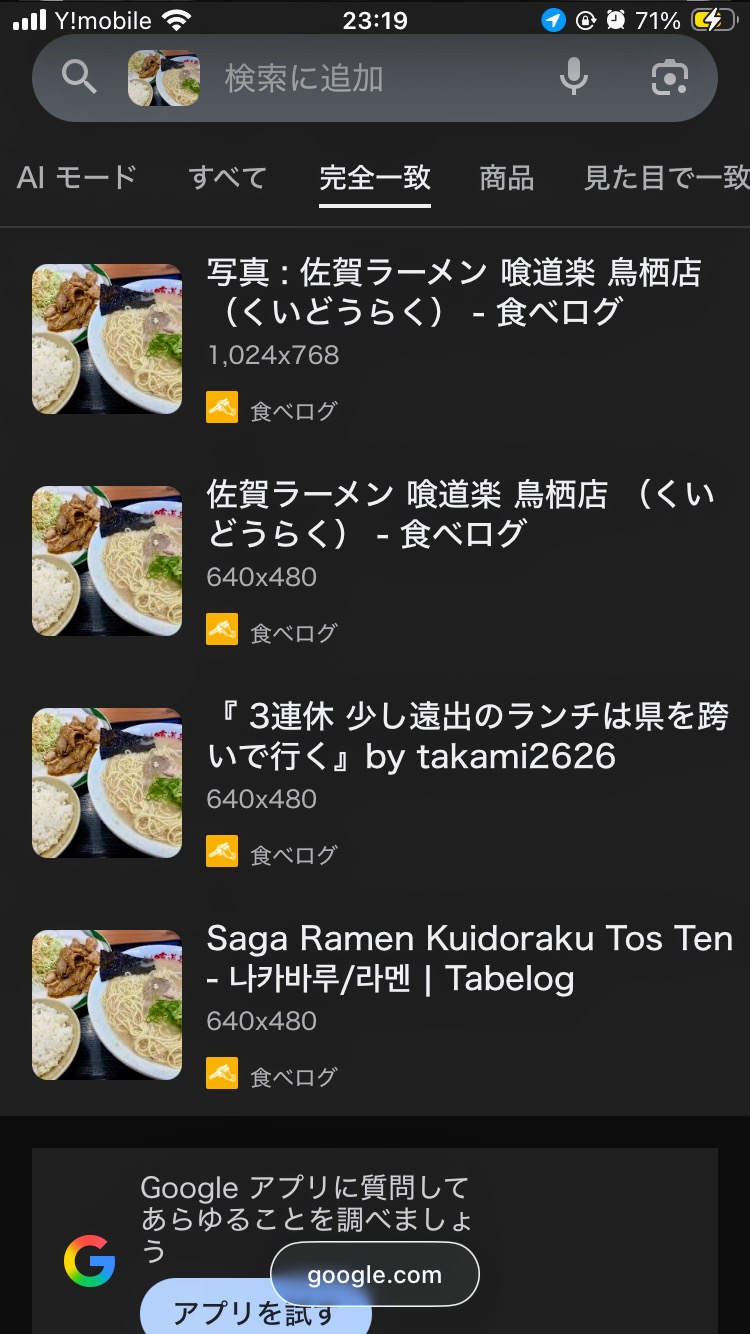
Task: Start voice search with the microphone
Action: (x=573, y=77)
